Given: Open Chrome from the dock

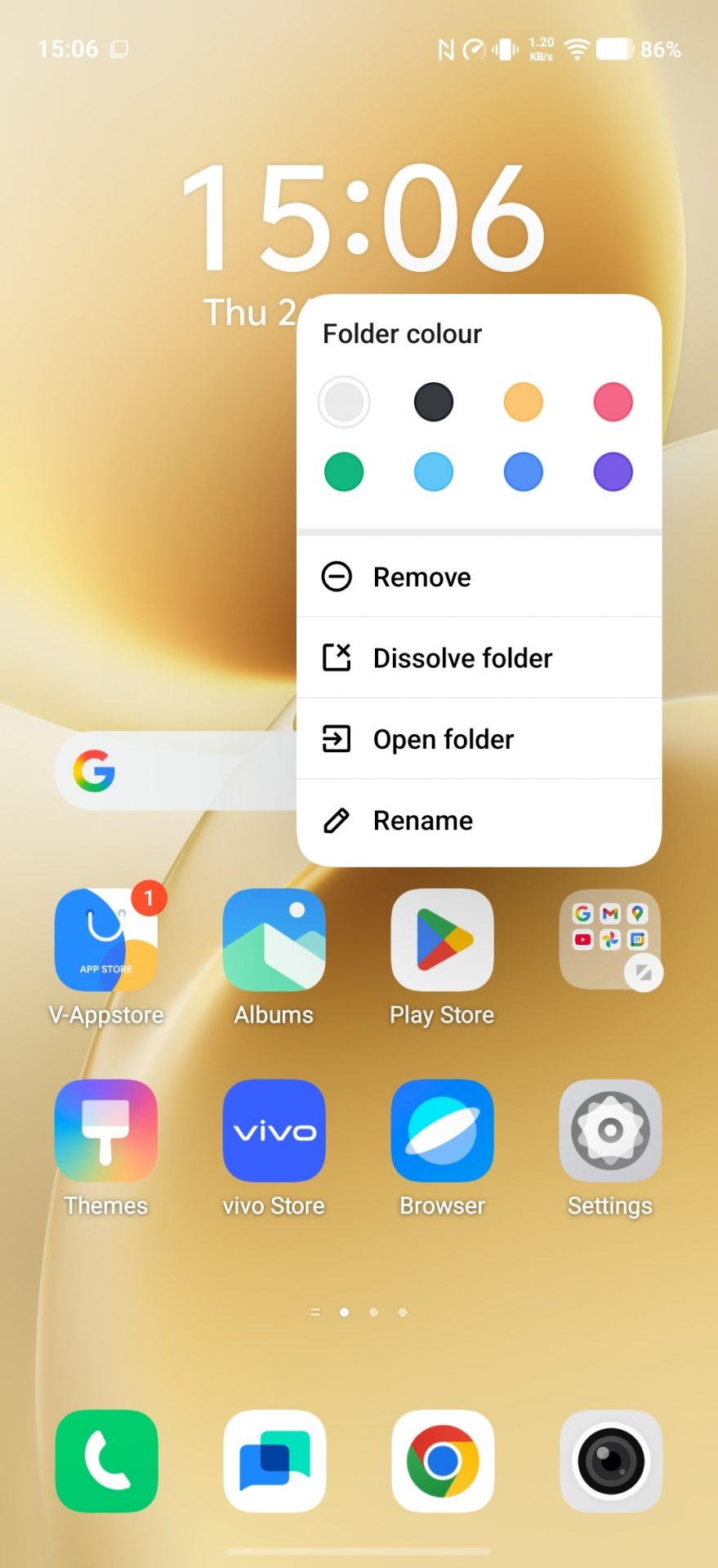Looking at the screenshot, I should (442, 1461).
